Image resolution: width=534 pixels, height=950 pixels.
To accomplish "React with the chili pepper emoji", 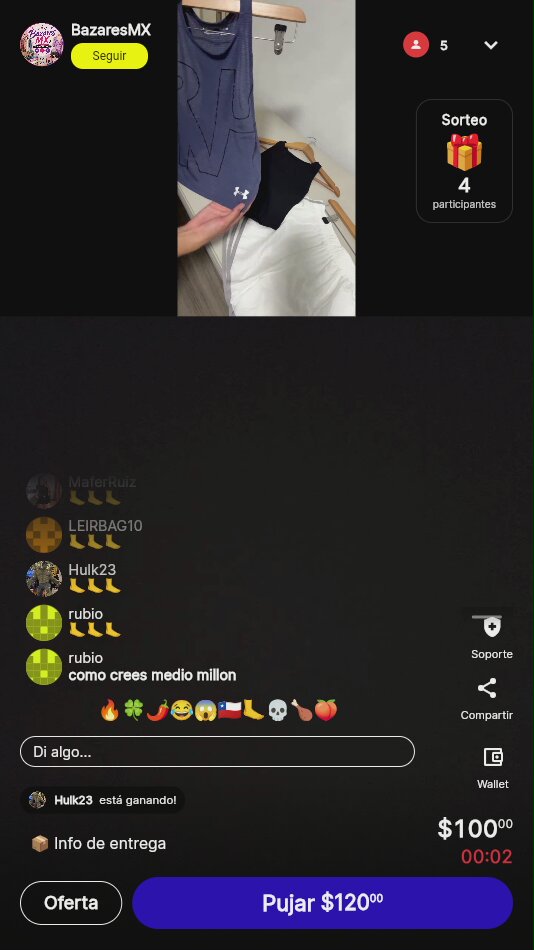I will tap(158, 709).
